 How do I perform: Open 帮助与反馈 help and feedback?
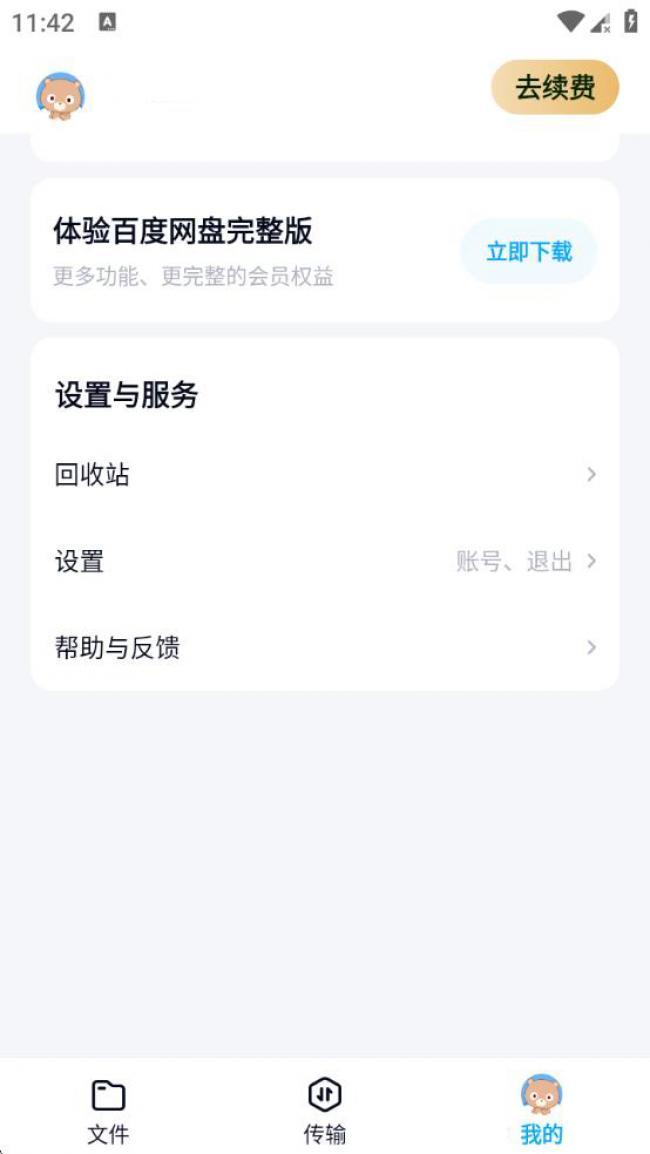coord(324,648)
